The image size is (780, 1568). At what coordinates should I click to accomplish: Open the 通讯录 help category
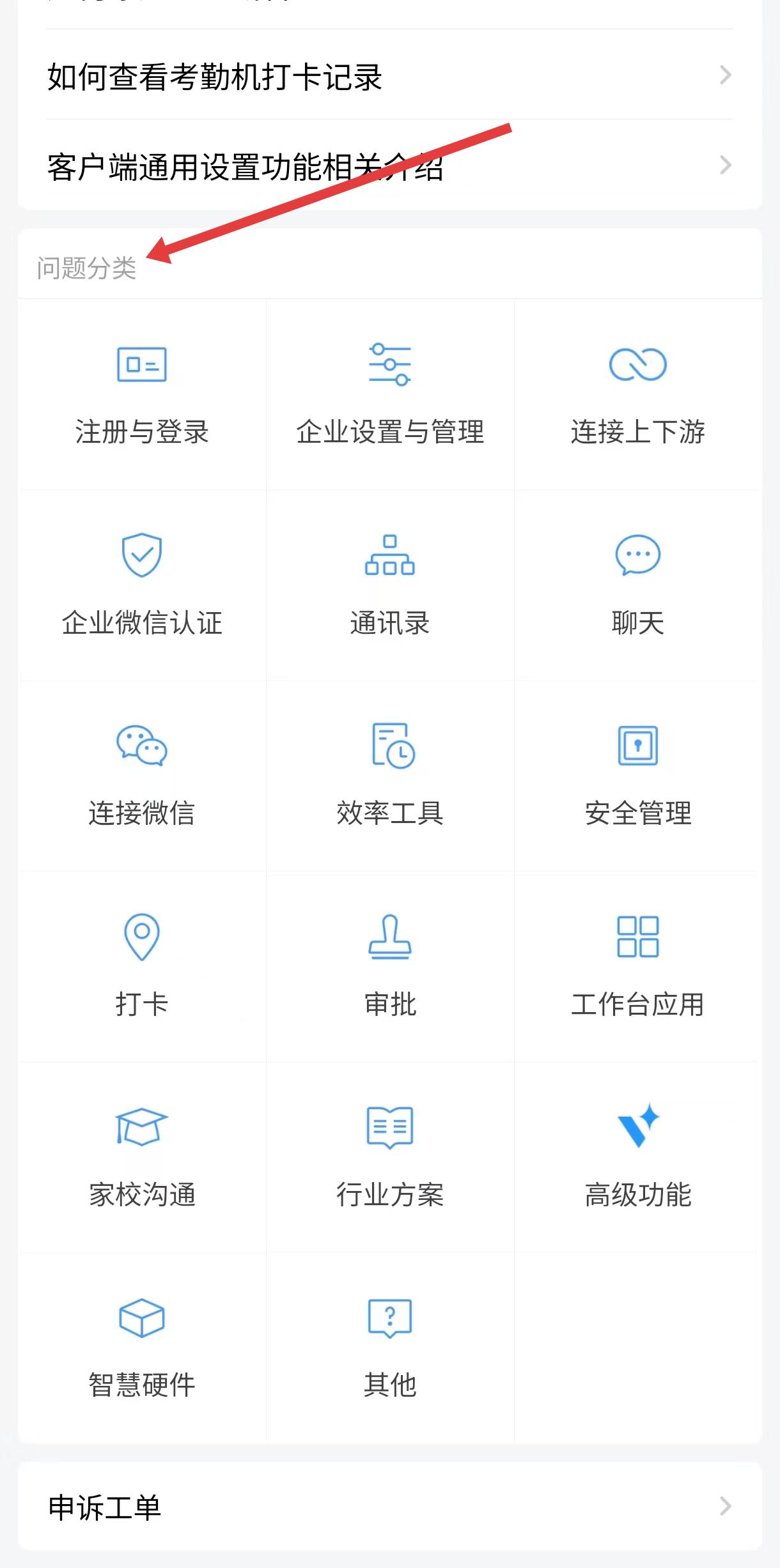[x=390, y=585]
